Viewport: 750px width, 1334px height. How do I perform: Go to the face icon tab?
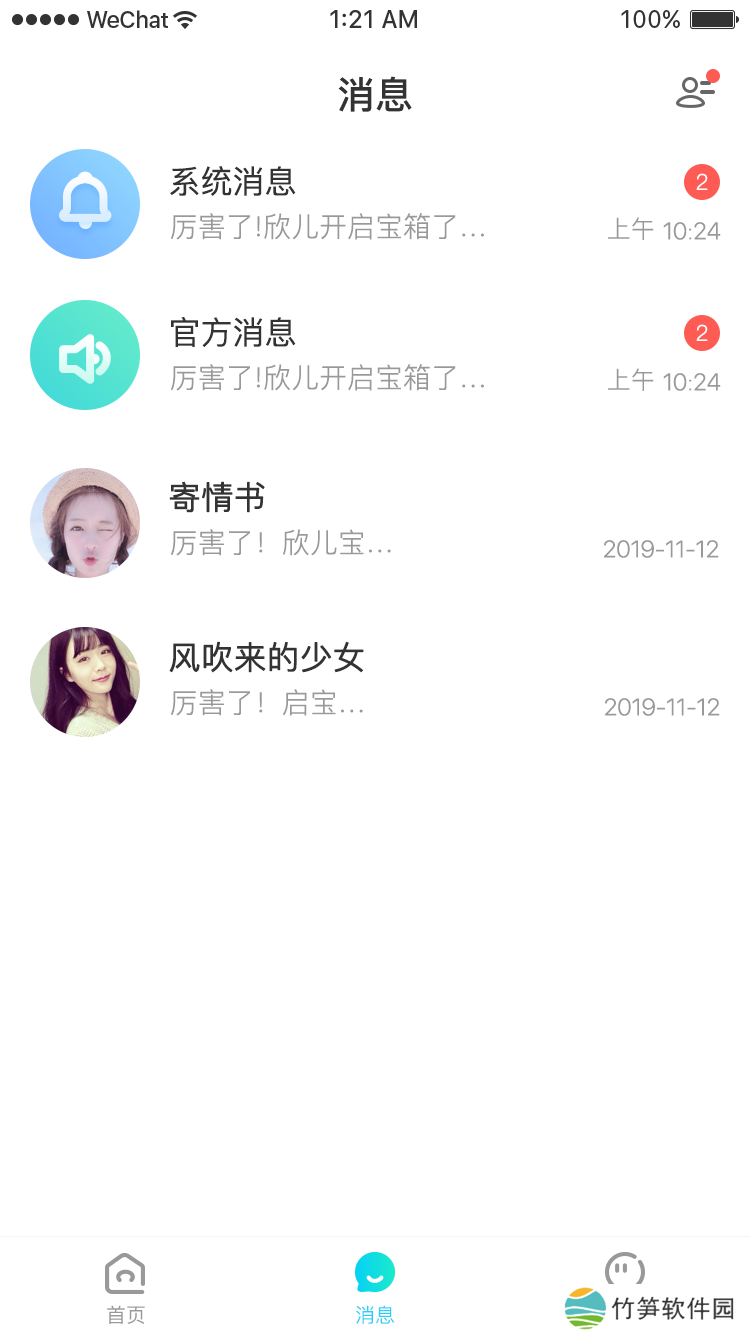[x=625, y=1272]
